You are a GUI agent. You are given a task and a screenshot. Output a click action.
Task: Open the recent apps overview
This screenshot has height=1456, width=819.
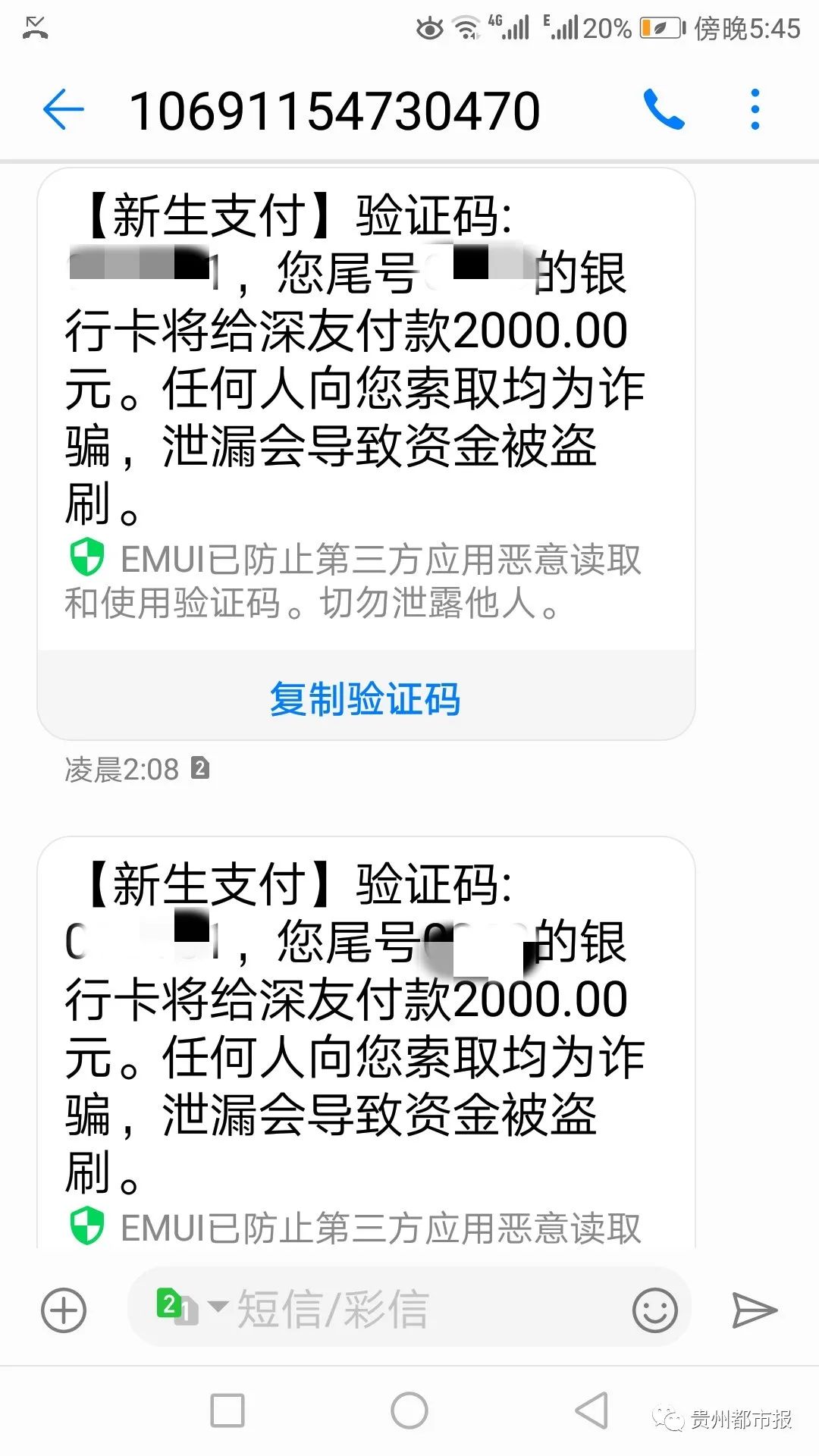pos(227,1411)
